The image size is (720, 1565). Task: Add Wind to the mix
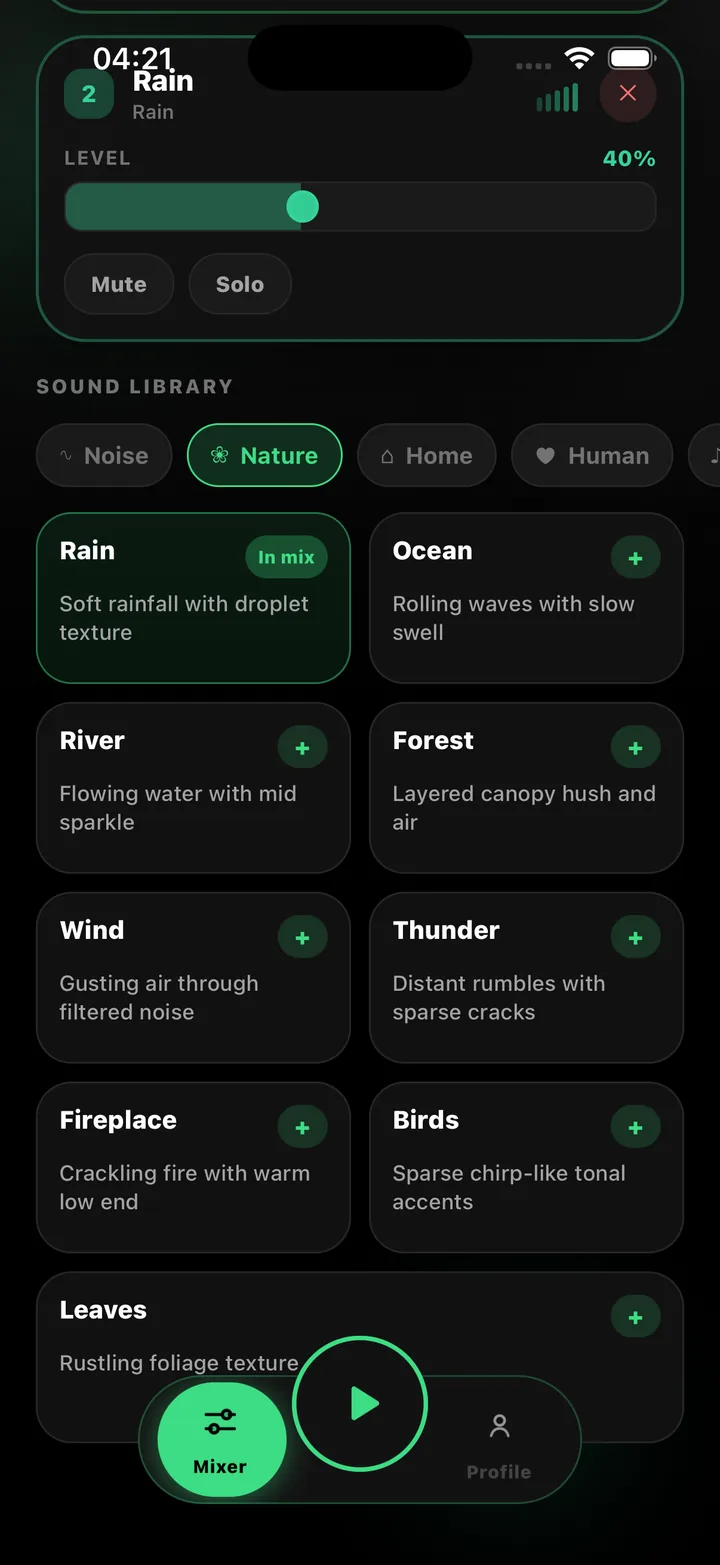[x=303, y=938]
